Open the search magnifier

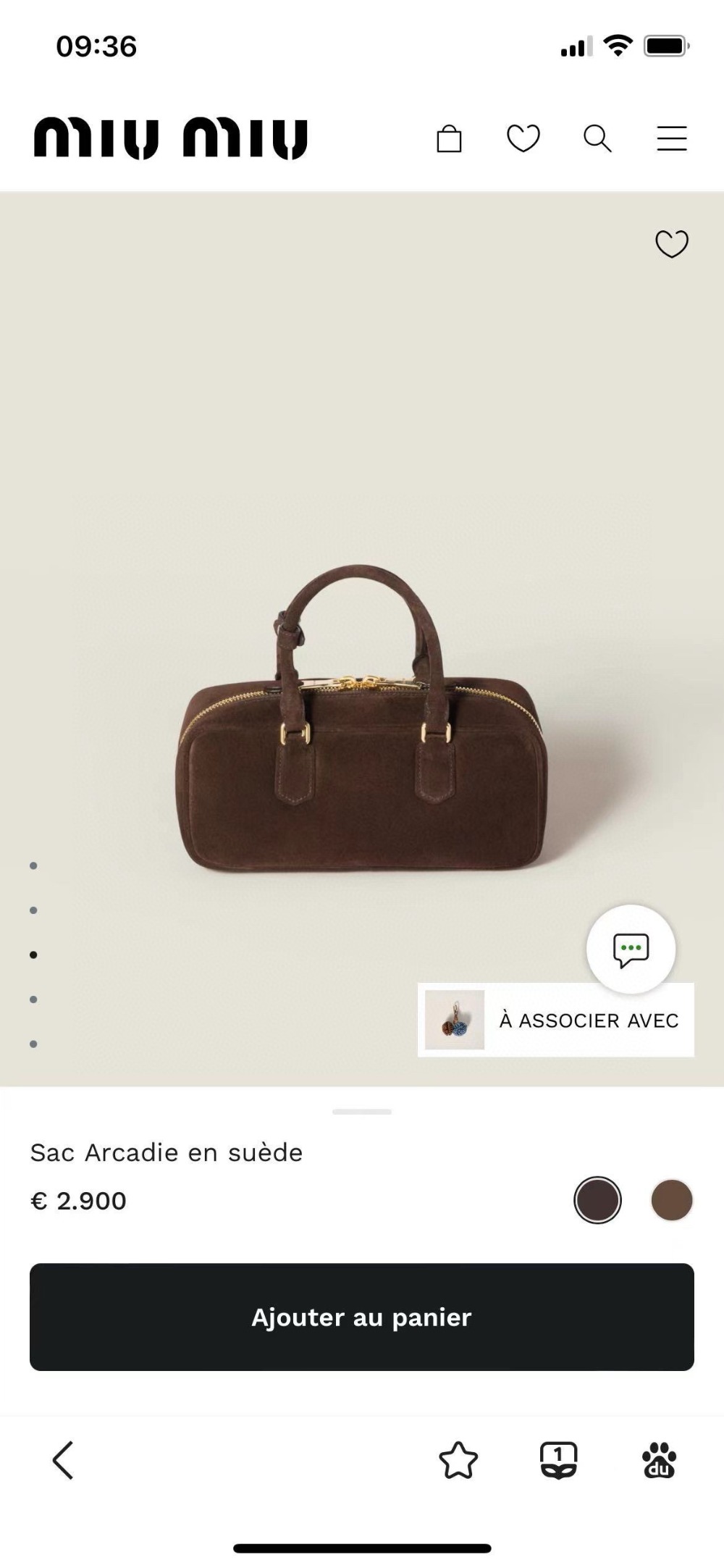pyautogui.click(x=597, y=138)
